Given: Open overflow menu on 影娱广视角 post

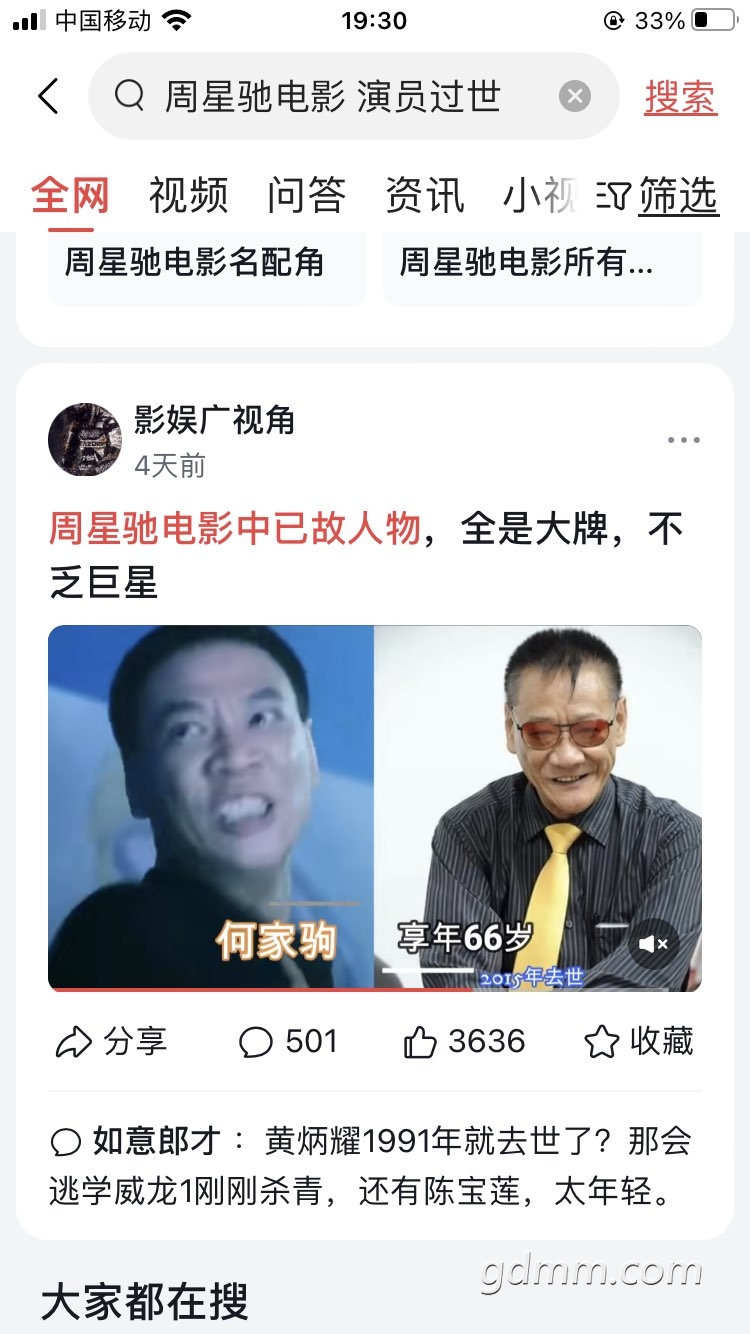Looking at the screenshot, I should (684, 440).
